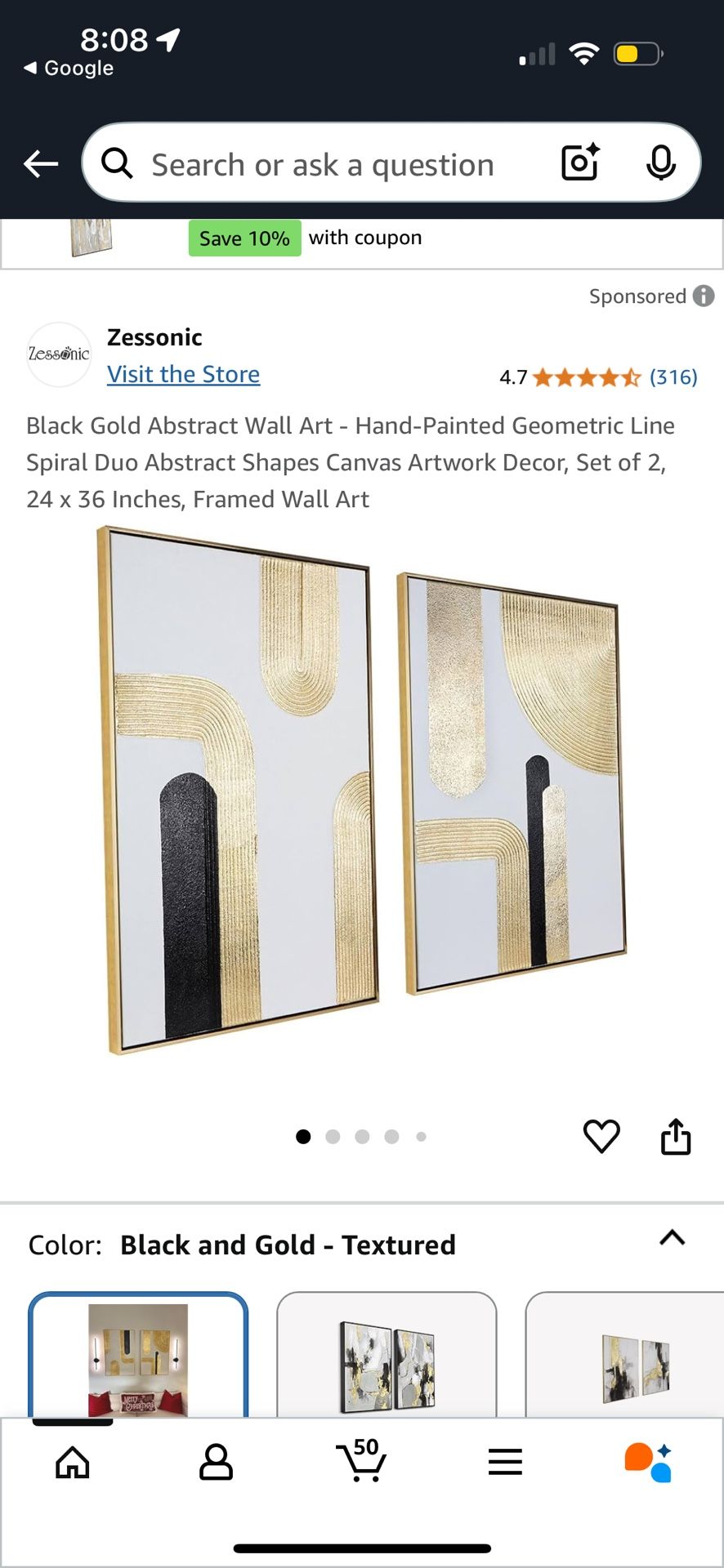
Task: Go back using the arrow icon
Action: point(41,163)
